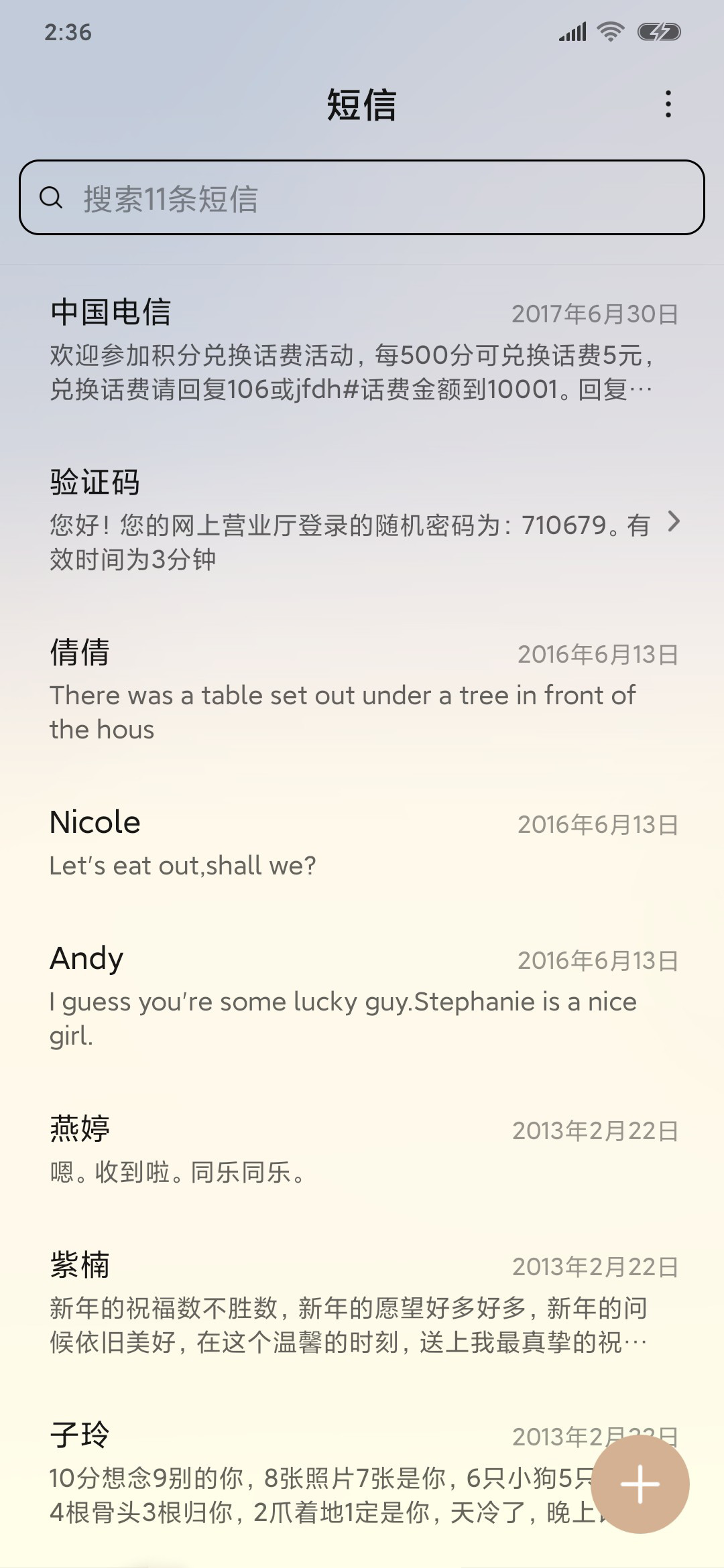The height and width of the screenshot is (1568, 724).
Task: Open the three-dot overflow menu
Action: [x=668, y=105]
